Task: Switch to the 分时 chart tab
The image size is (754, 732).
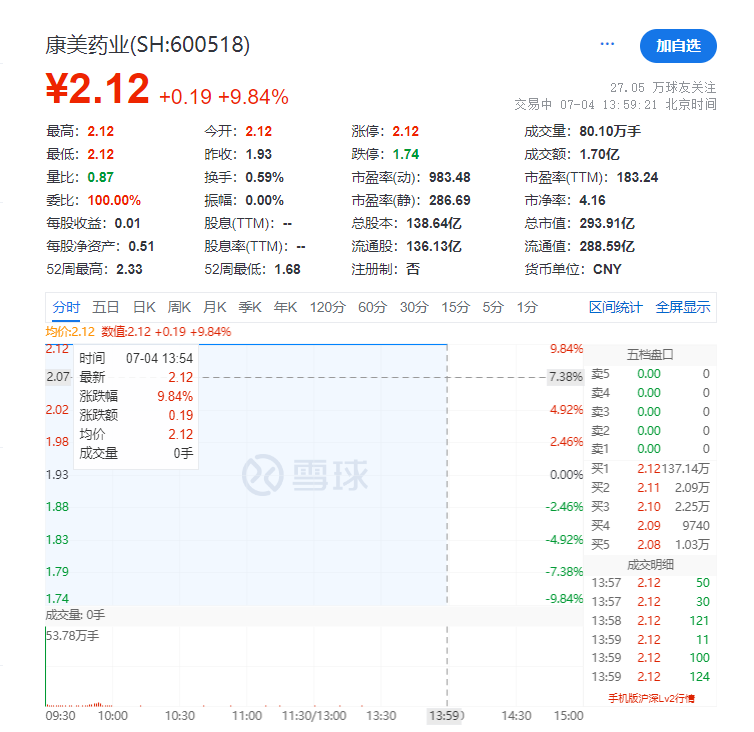Action: pyautogui.click(x=66, y=307)
